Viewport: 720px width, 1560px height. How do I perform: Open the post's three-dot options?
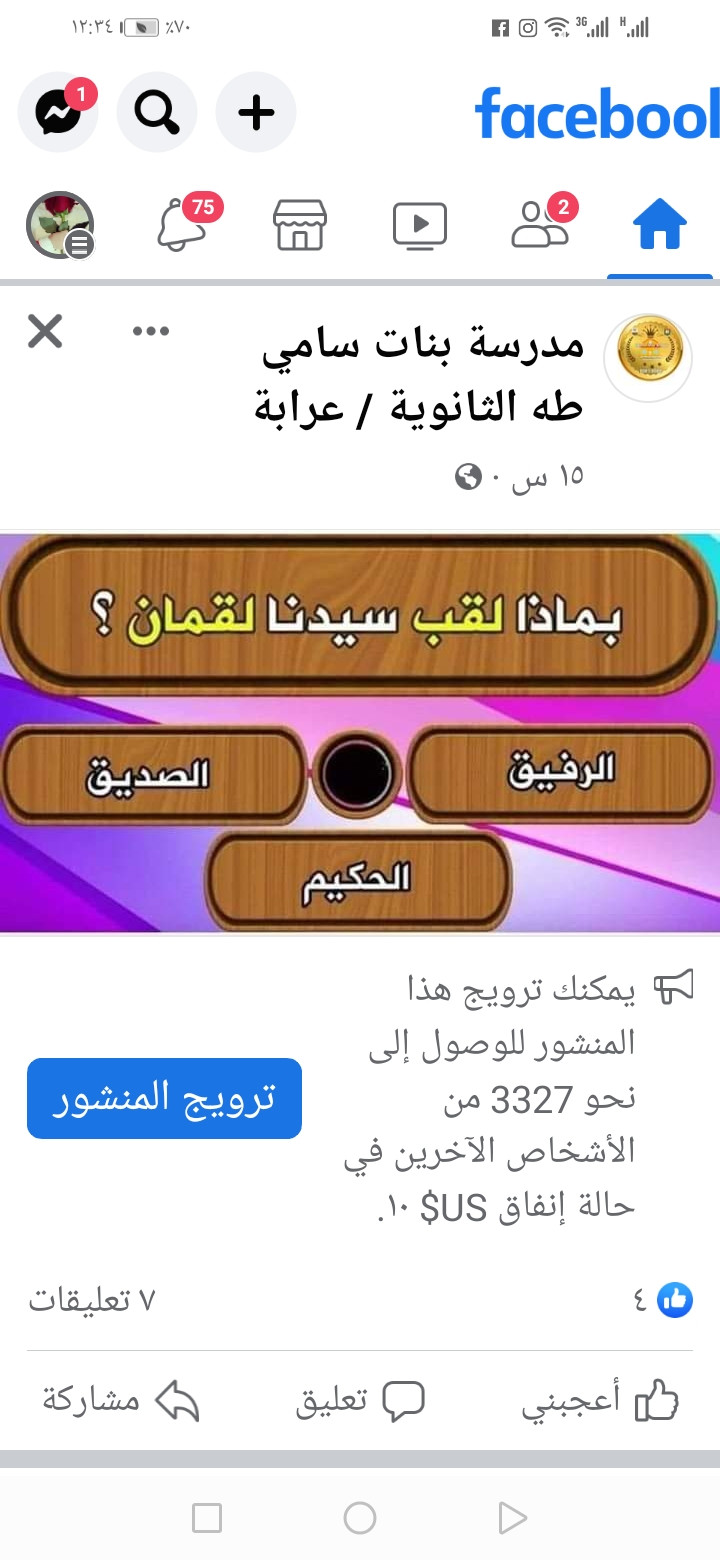point(151,331)
